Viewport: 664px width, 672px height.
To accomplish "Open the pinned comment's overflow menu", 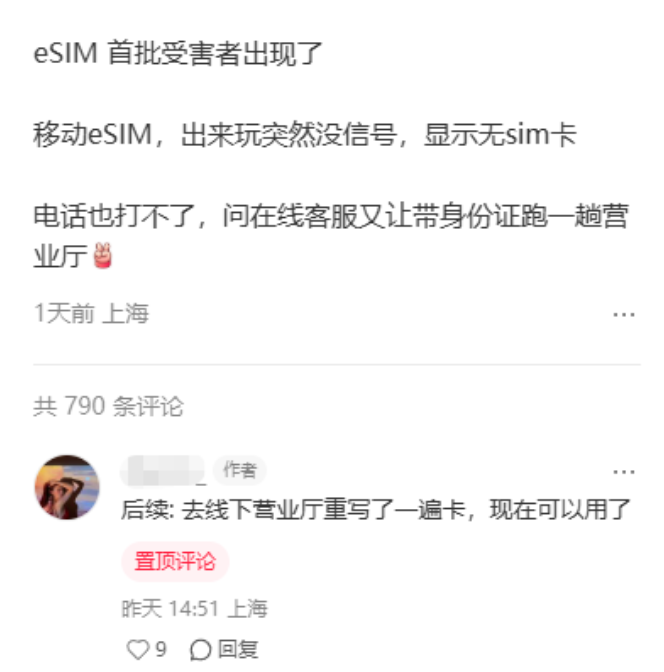I will [624, 471].
